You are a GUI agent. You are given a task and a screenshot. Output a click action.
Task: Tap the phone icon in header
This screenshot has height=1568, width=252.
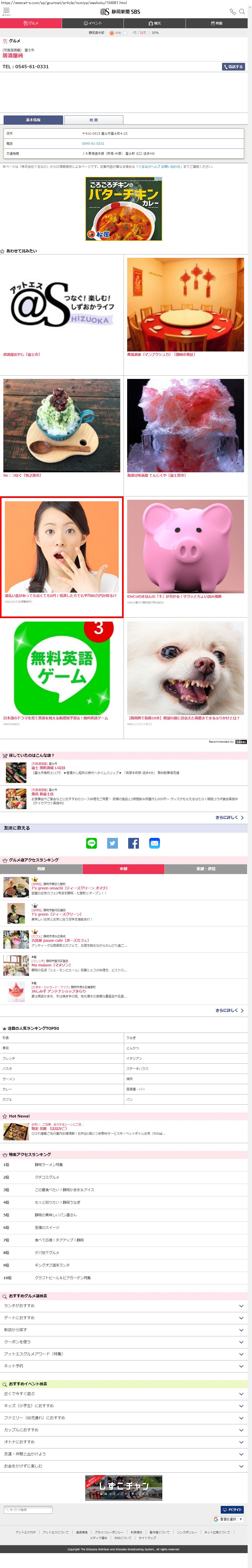232,12
